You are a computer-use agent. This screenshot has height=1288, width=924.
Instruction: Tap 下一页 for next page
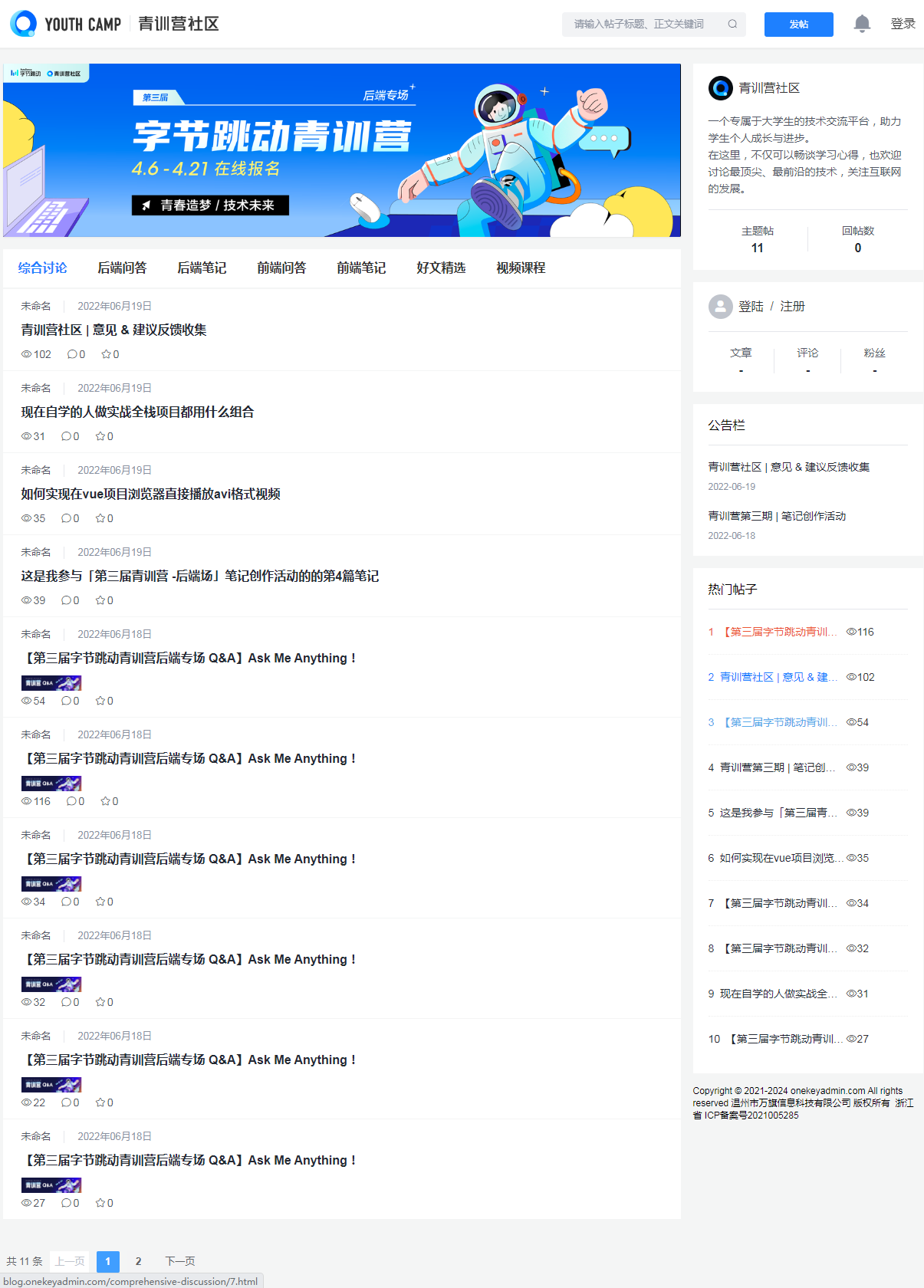pyautogui.click(x=180, y=1261)
